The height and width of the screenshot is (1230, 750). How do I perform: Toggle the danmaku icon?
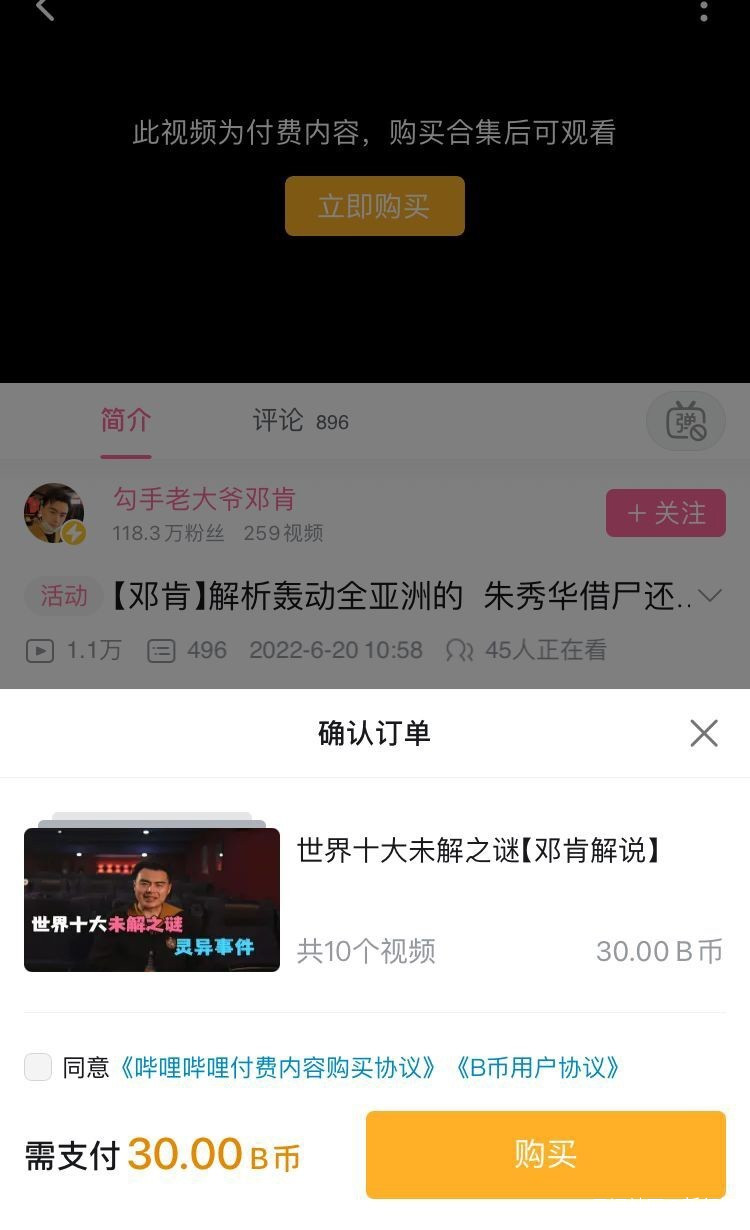685,421
